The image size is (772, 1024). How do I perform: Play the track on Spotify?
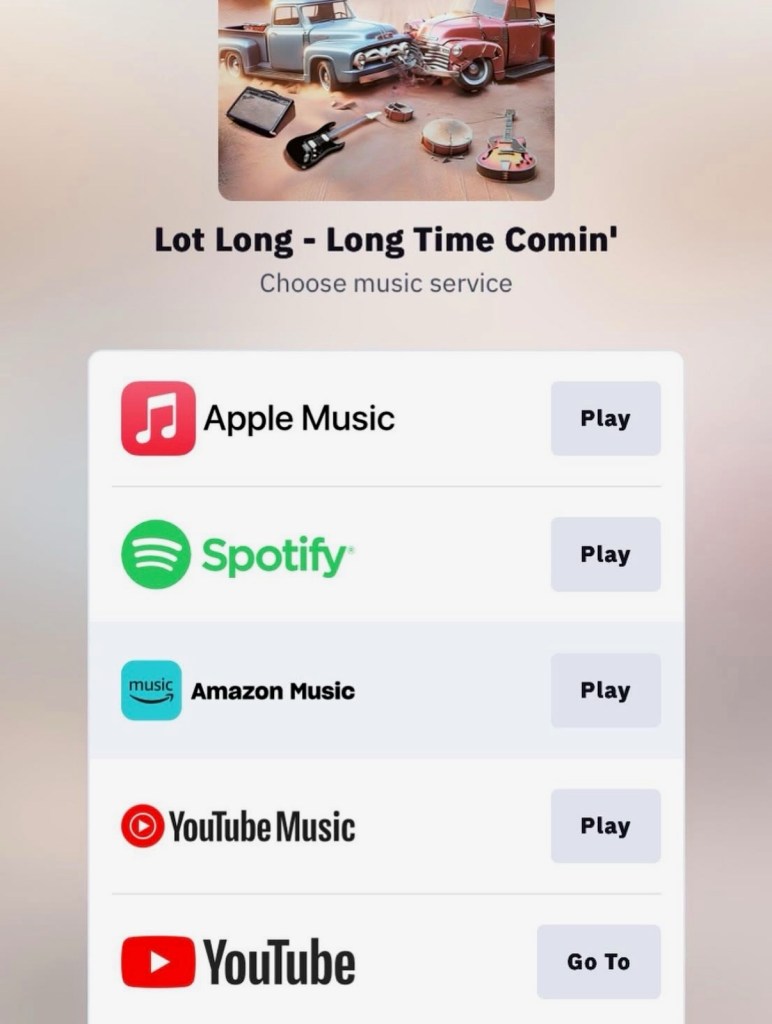pyautogui.click(x=605, y=554)
